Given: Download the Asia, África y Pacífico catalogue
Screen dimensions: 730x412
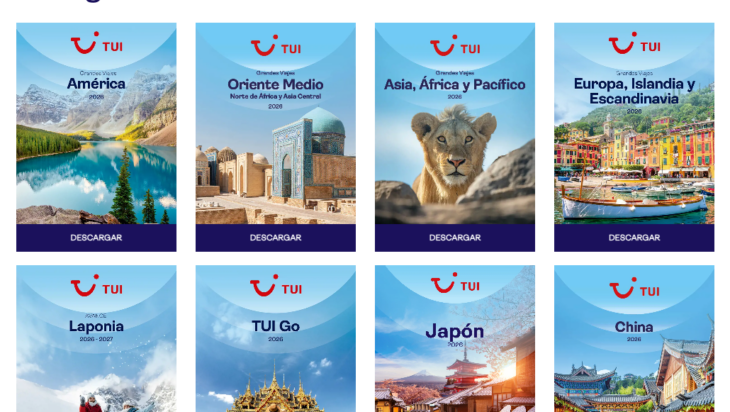Looking at the screenshot, I should [455, 238].
